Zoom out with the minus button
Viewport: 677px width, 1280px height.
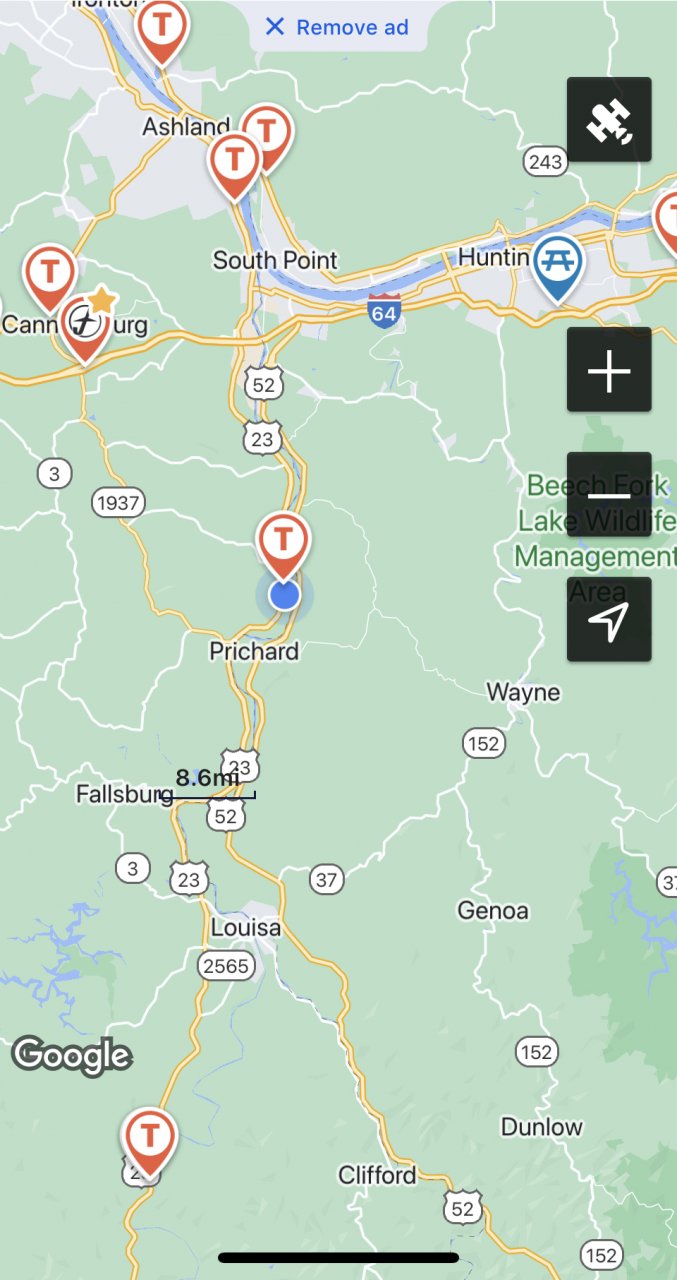tap(609, 495)
